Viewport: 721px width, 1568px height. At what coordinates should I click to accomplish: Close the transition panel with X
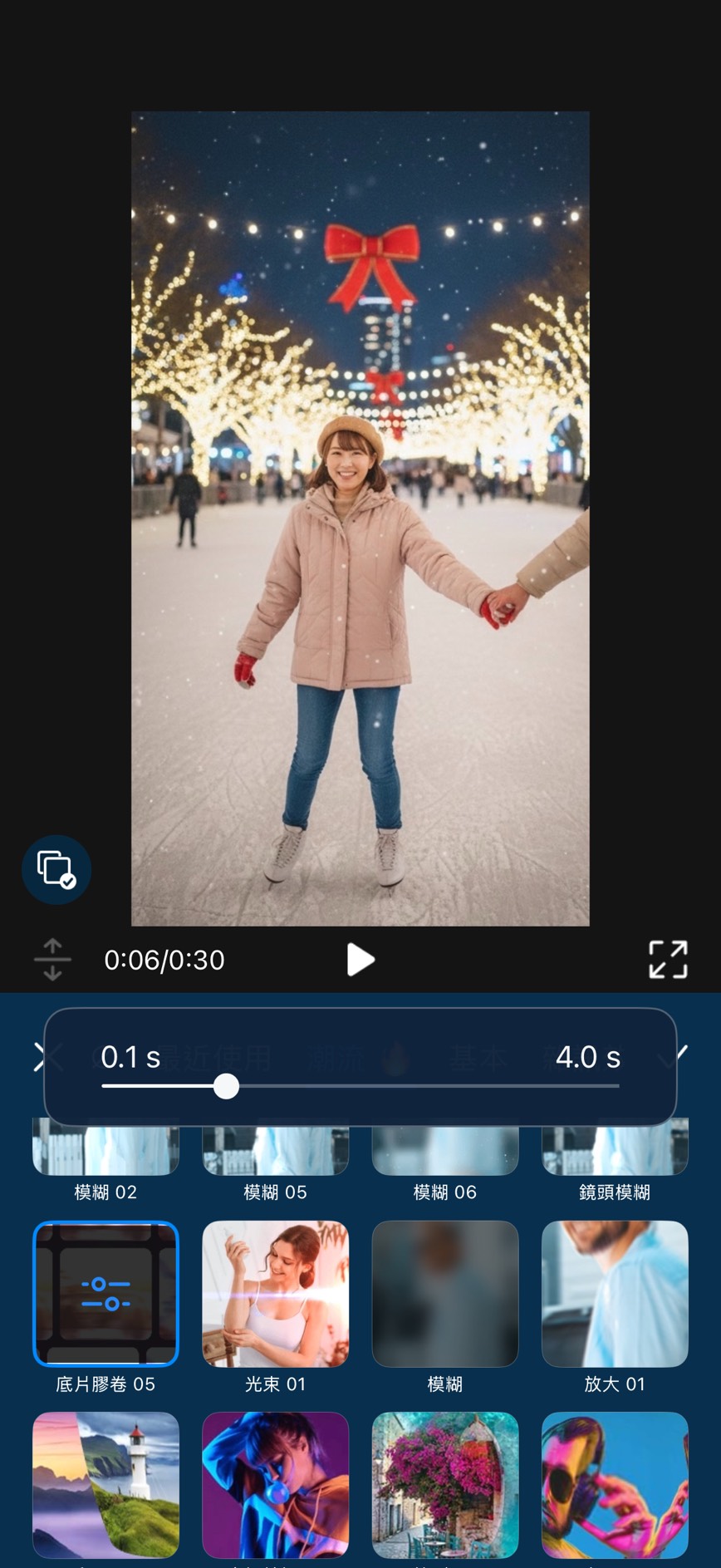(x=38, y=1057)
